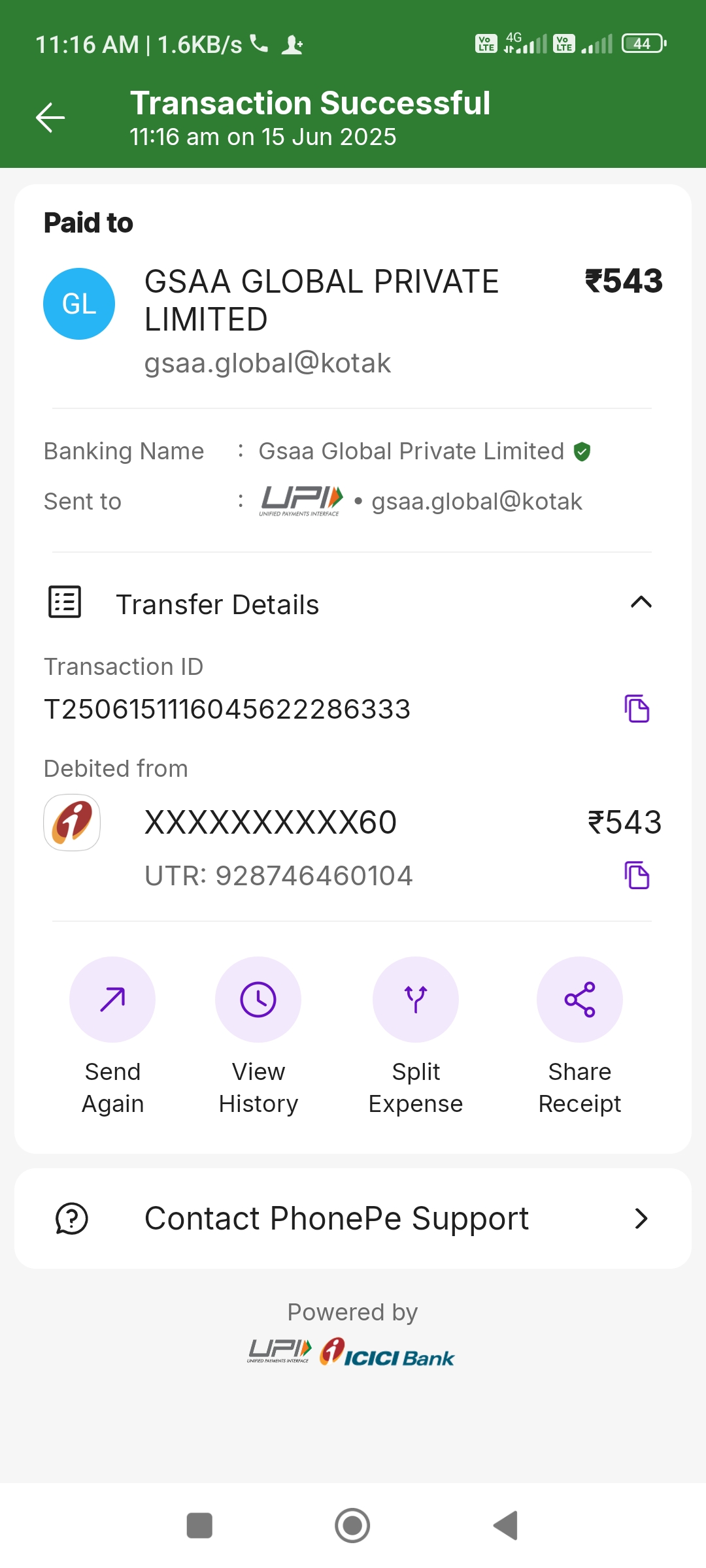Screen dimensions: 706x1568
Task: Select Split Expense
Action: [416, 1000]
